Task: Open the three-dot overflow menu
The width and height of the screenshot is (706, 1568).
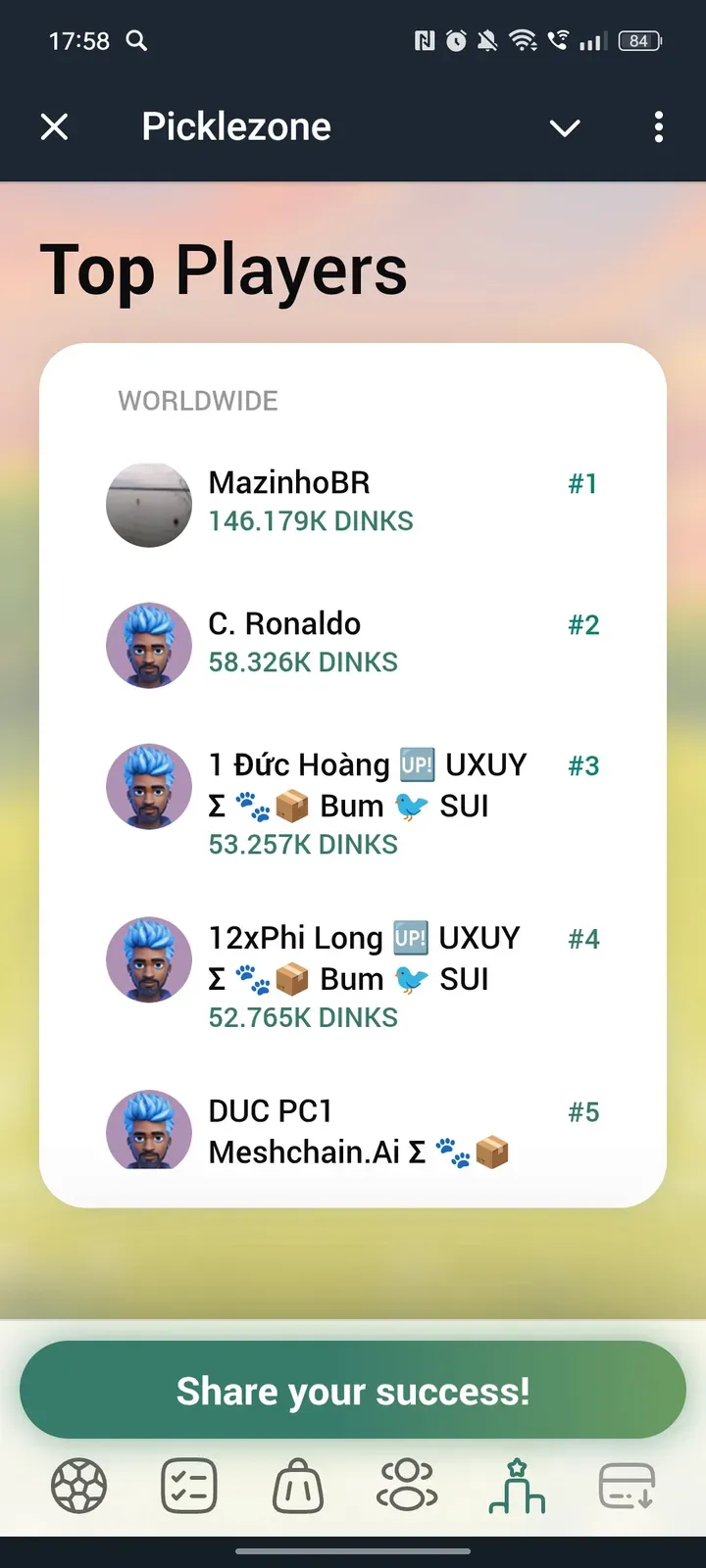Action: click(658, 126)
